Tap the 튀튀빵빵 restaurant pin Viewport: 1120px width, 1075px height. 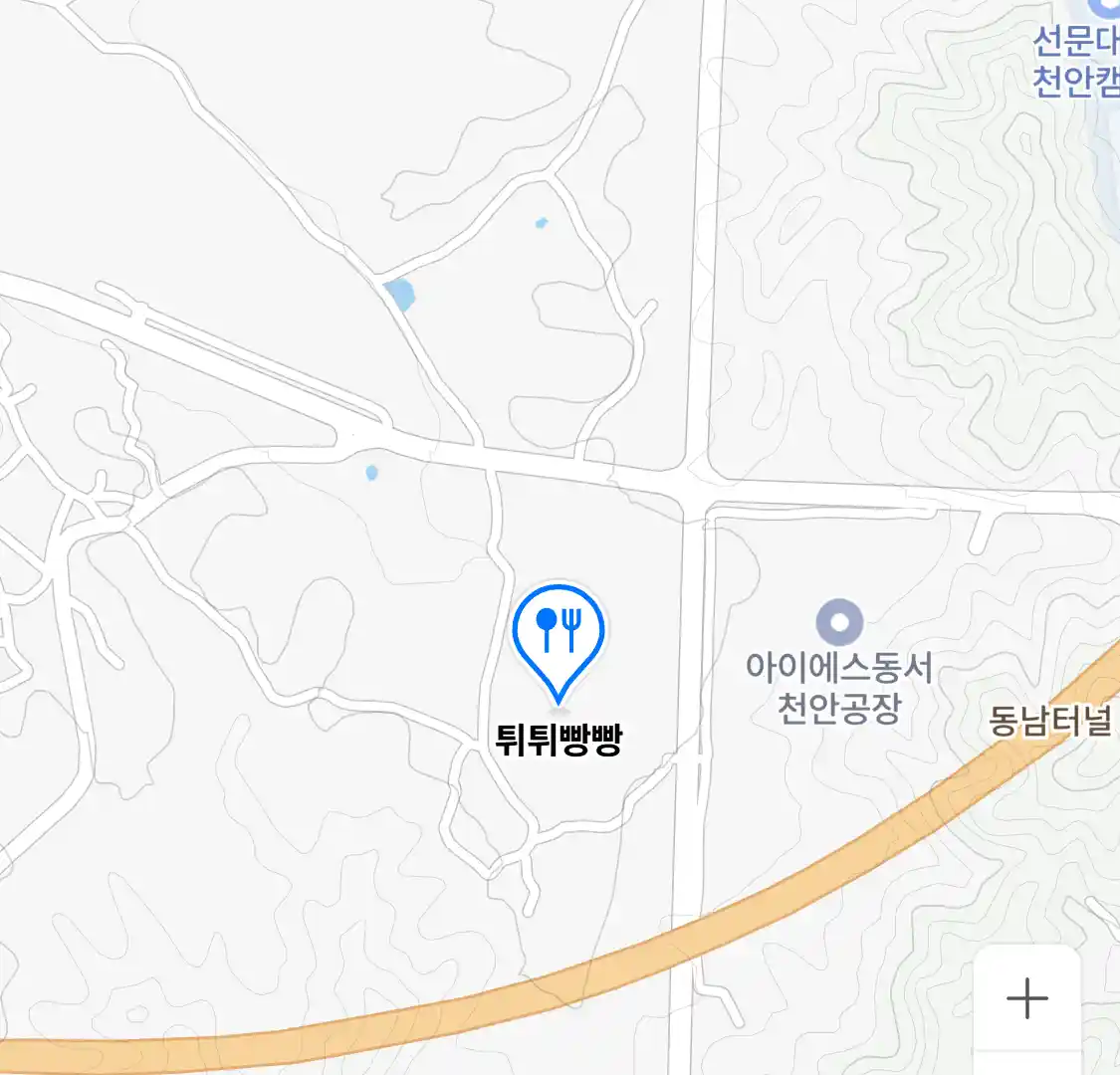(x=559, y=632)
